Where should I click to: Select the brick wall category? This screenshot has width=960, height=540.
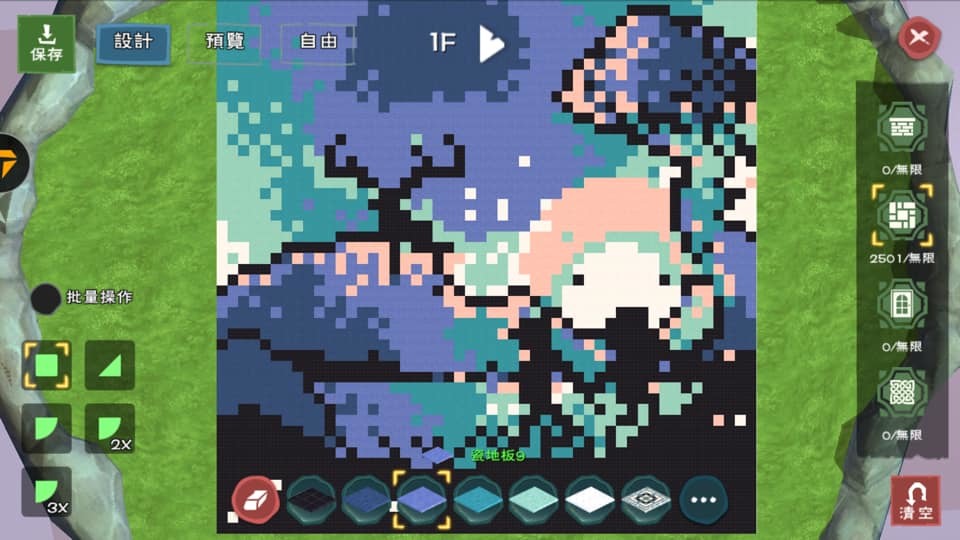point(902,127)
